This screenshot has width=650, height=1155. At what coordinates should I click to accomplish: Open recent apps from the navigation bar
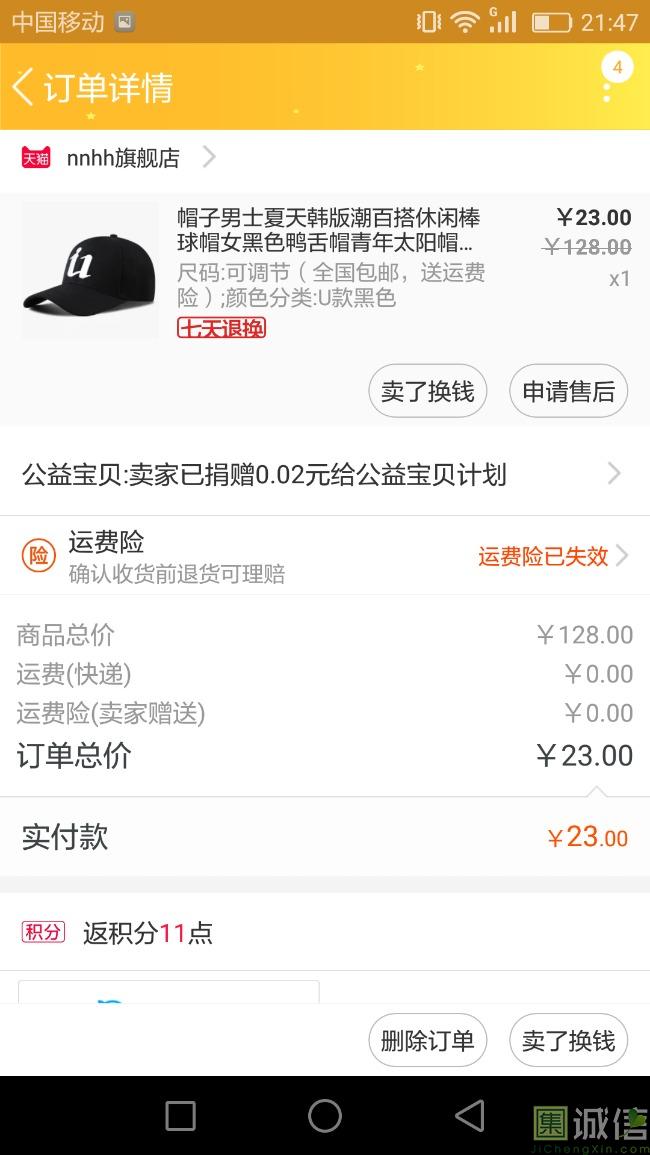[180, 1116]
